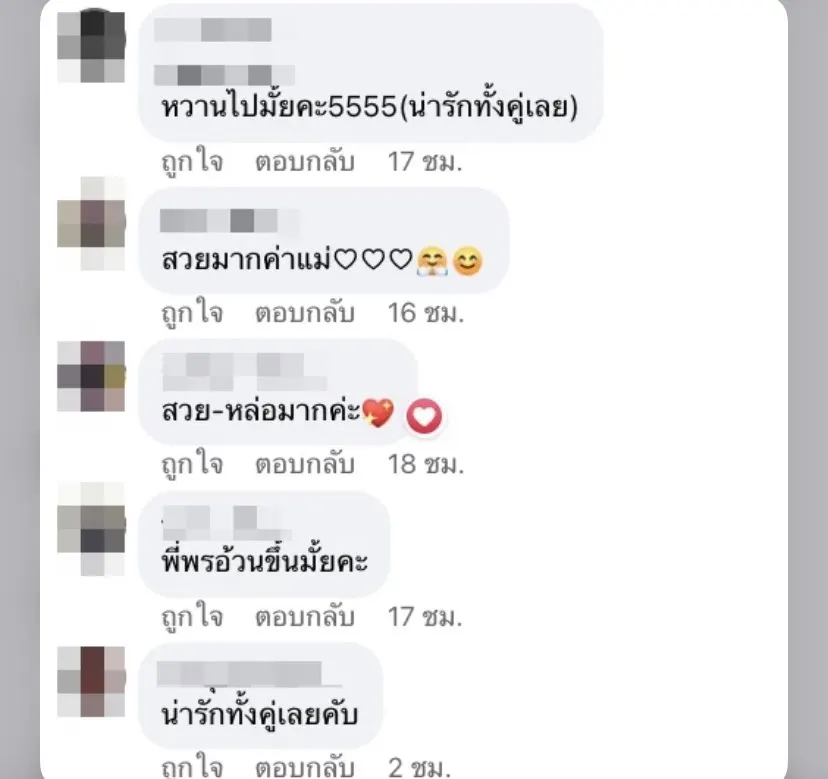Like the comment "สวย-หล่อมากค่ะ"
Viewport: 828px width, 779px height.
(192, 465)
